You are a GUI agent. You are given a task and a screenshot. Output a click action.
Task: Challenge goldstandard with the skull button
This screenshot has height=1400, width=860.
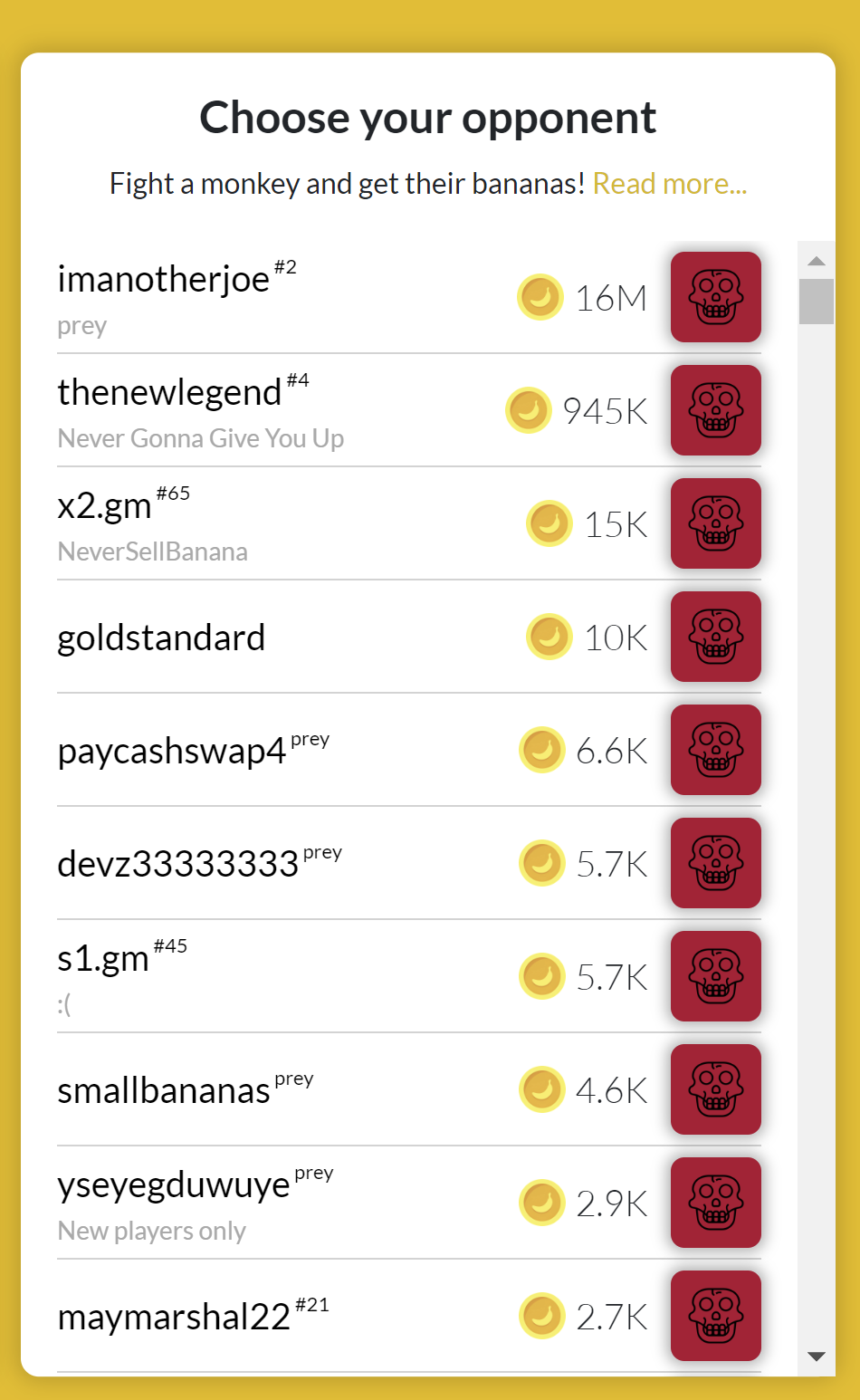point(715,637)
